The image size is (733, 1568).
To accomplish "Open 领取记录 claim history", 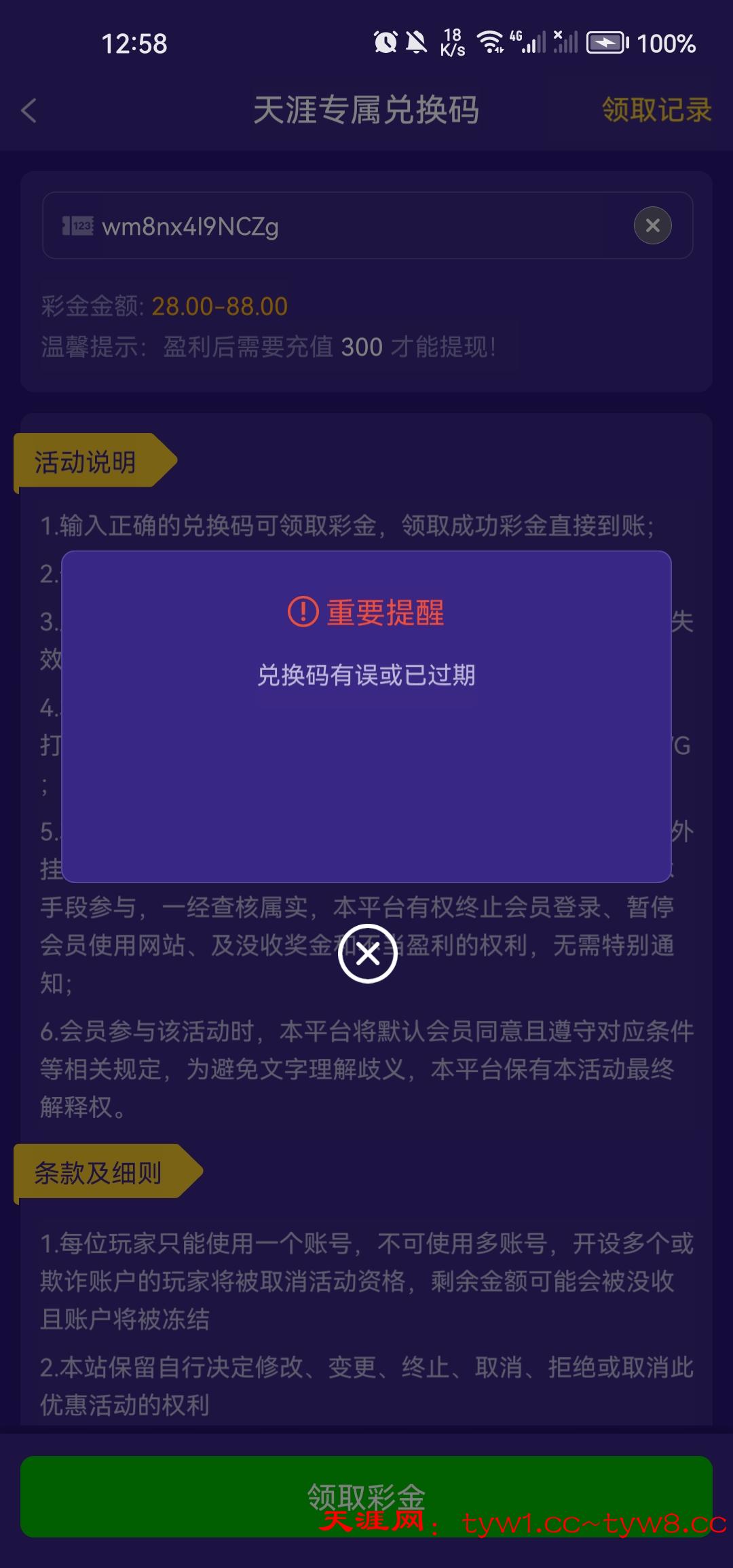I will point(656,110).
